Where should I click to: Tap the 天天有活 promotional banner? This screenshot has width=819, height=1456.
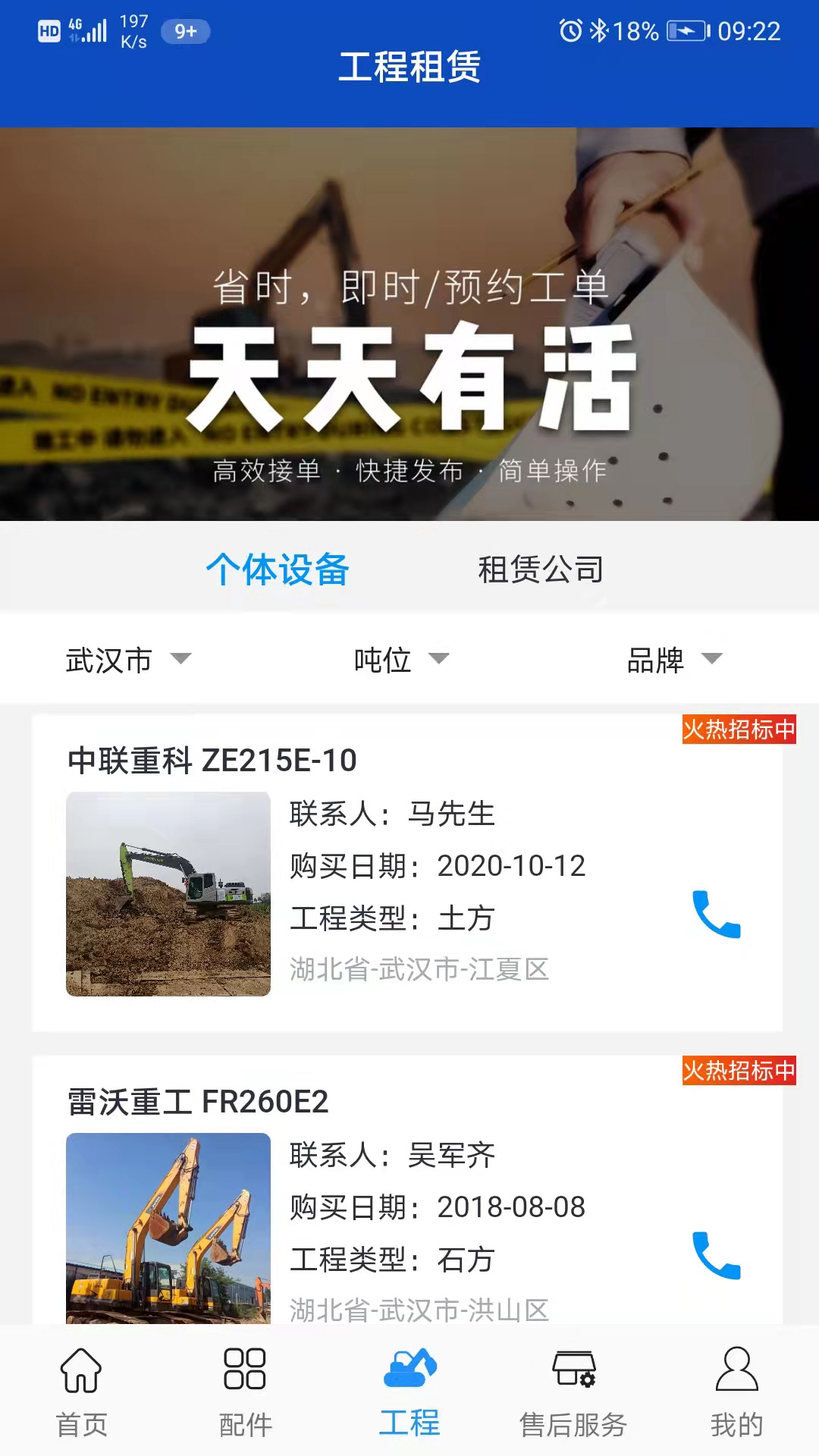tap(409, 325)
